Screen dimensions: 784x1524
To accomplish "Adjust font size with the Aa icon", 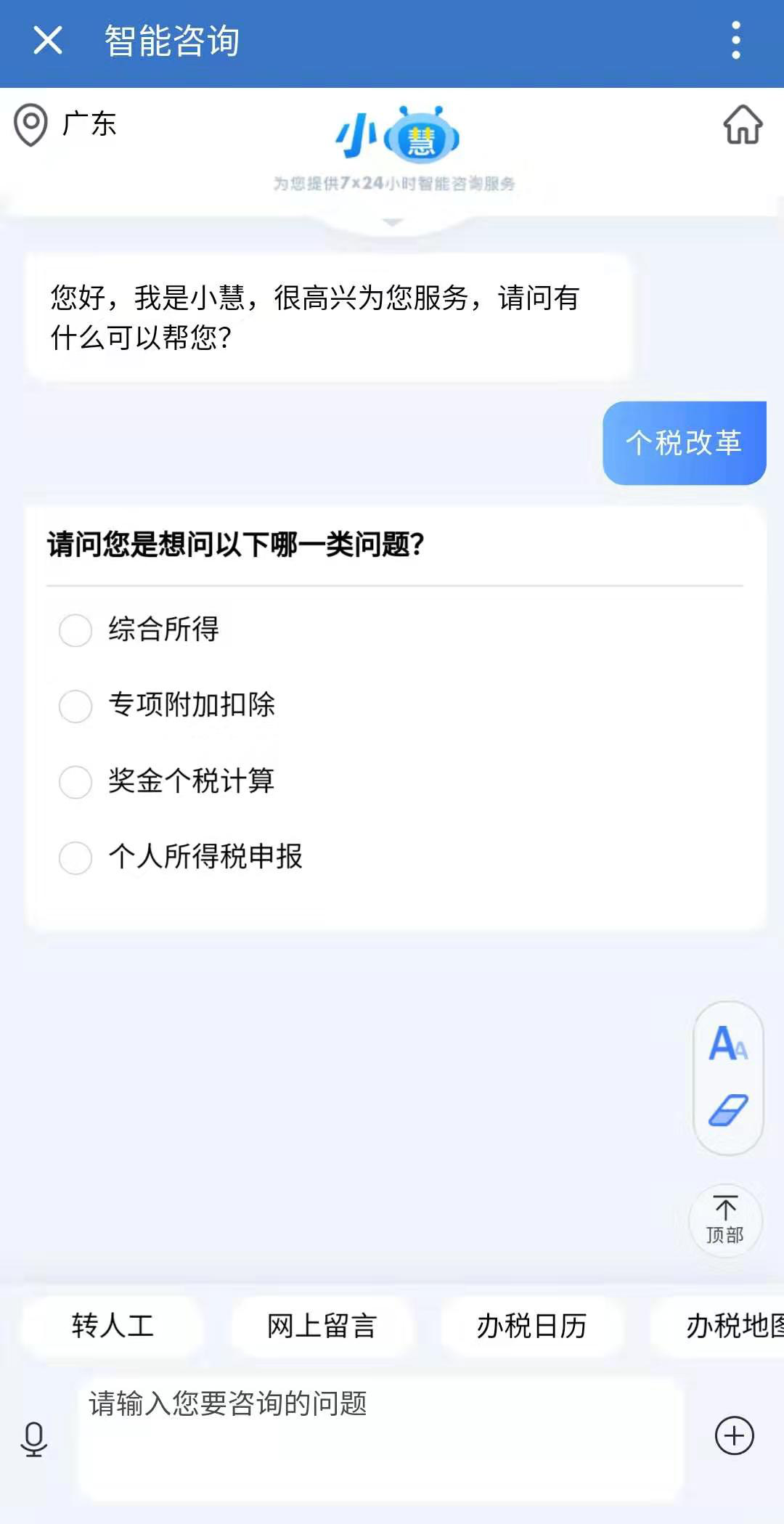I will point(728,1043).
